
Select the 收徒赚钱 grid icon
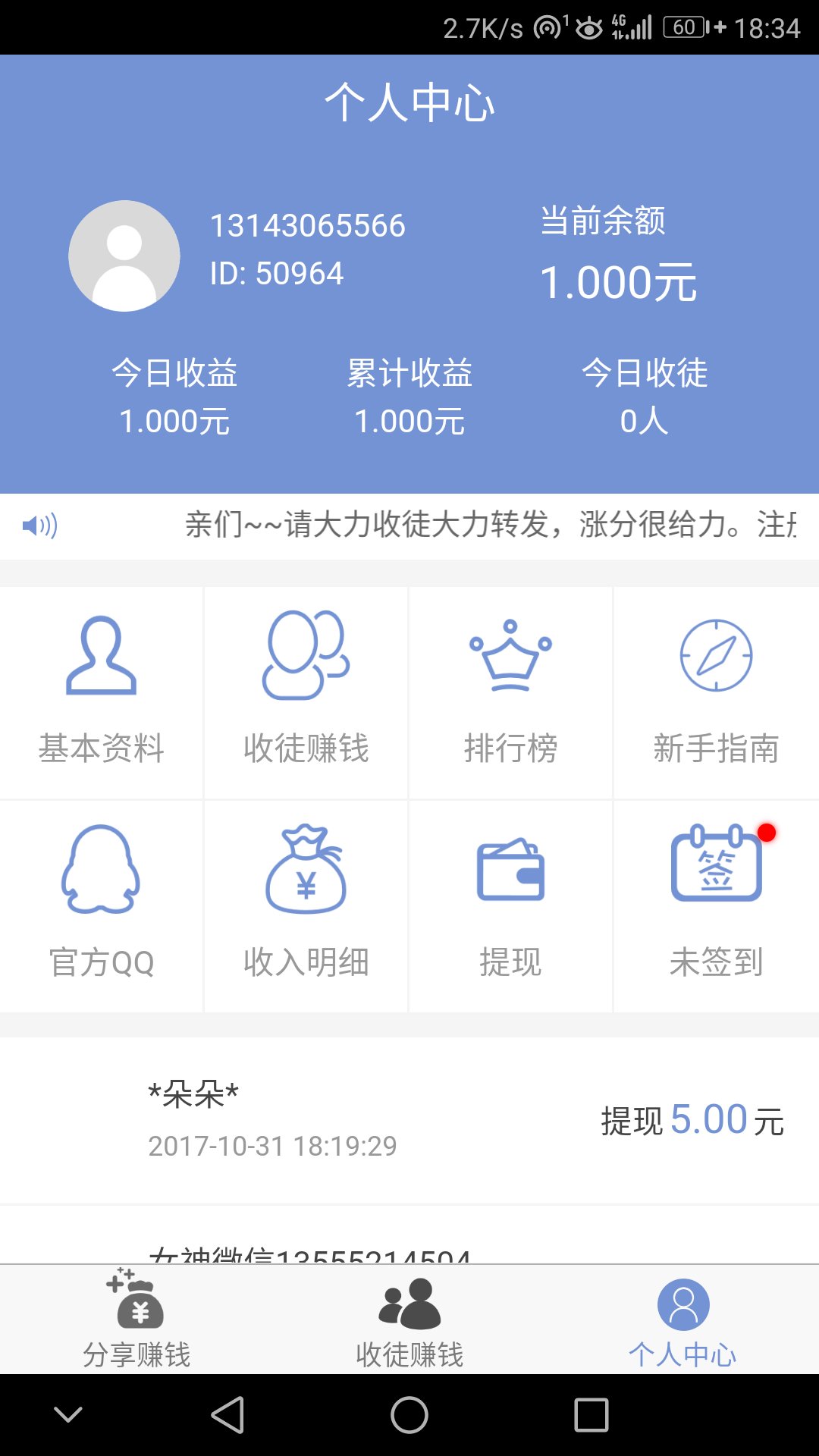pos(307,690)
